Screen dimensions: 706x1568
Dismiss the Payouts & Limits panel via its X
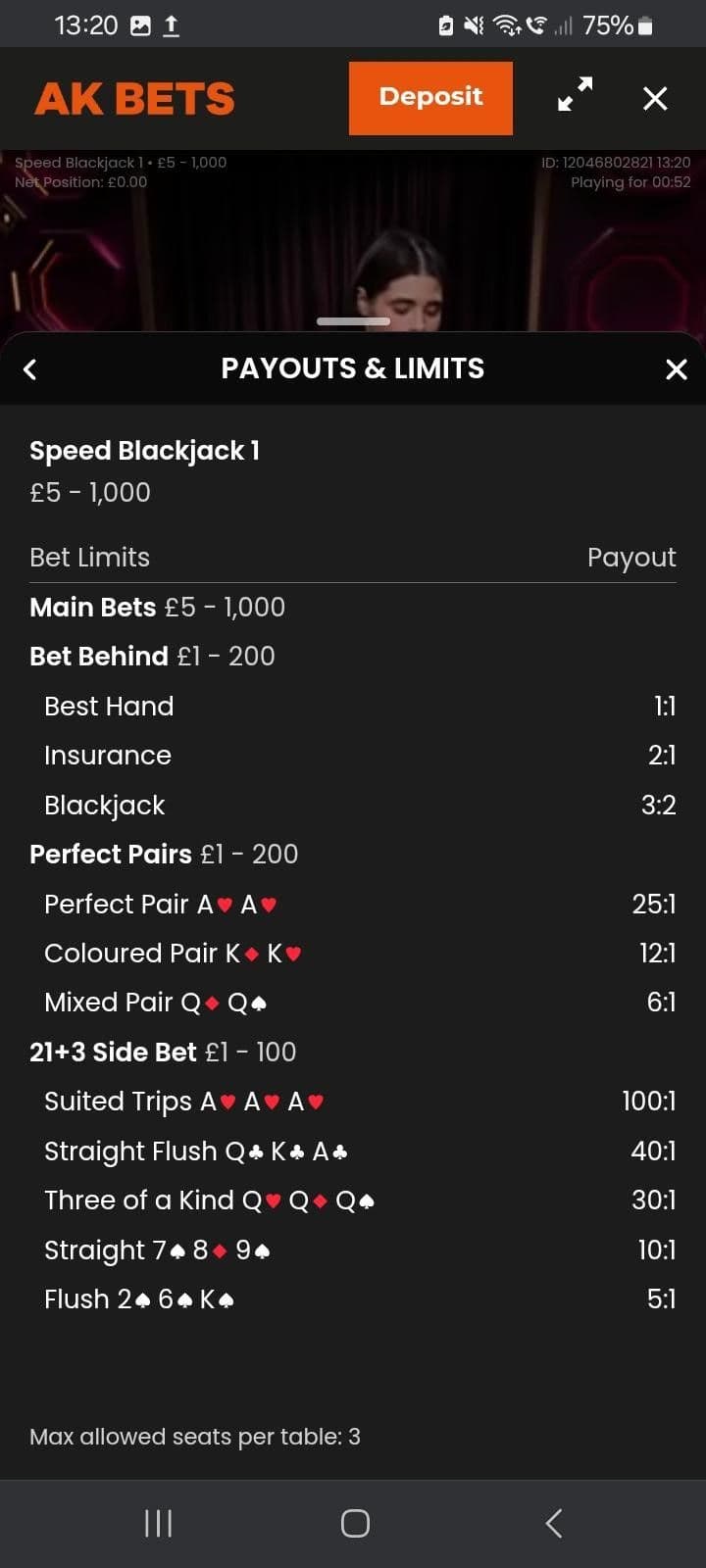676,369
